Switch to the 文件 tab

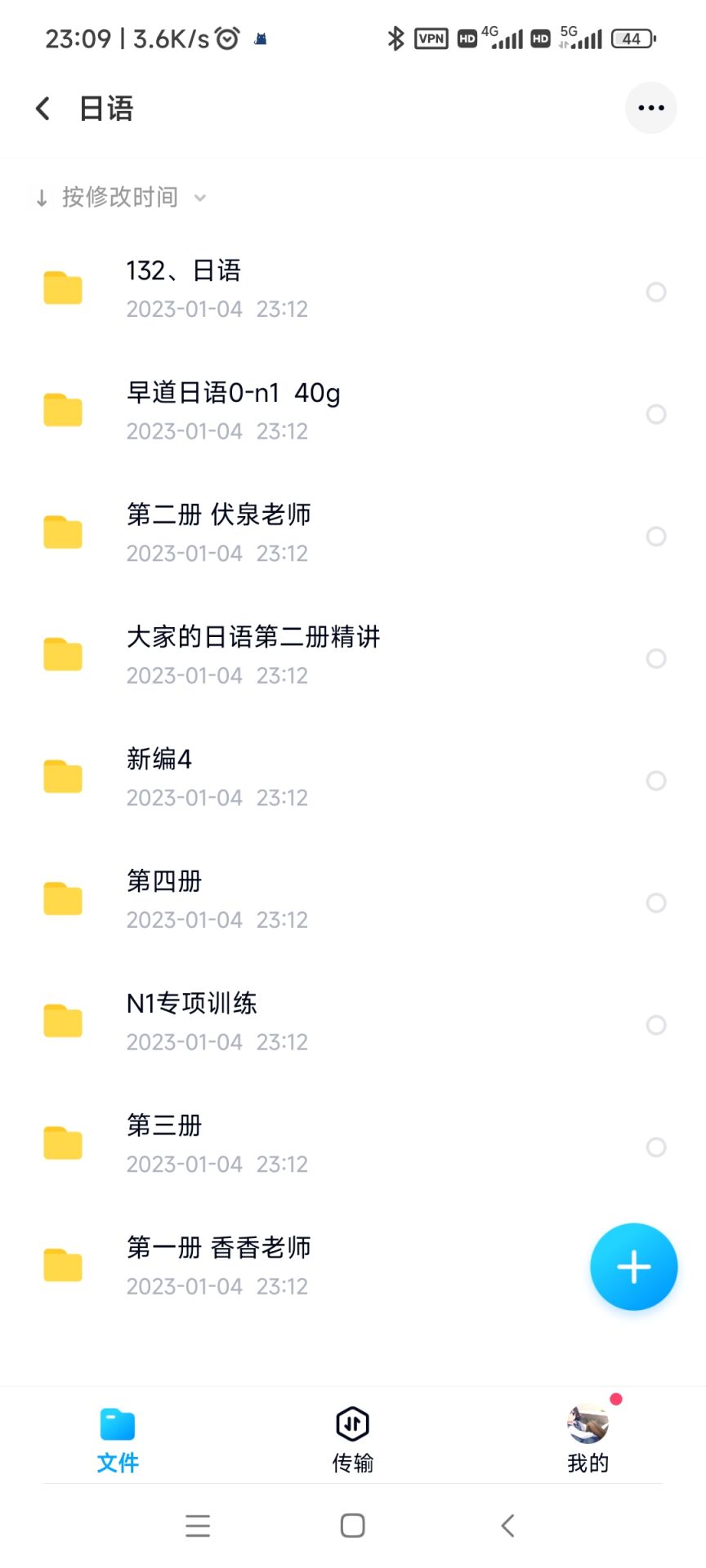(x=118, y=1441)
